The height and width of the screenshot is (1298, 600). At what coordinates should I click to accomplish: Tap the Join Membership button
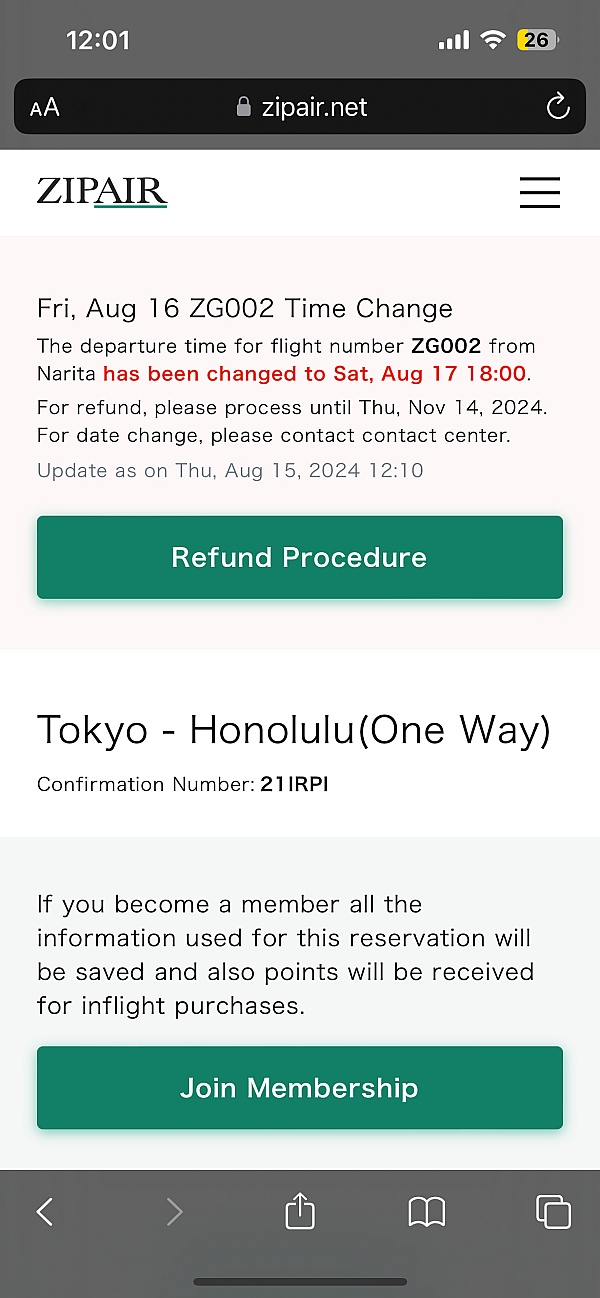(300, 1088)
